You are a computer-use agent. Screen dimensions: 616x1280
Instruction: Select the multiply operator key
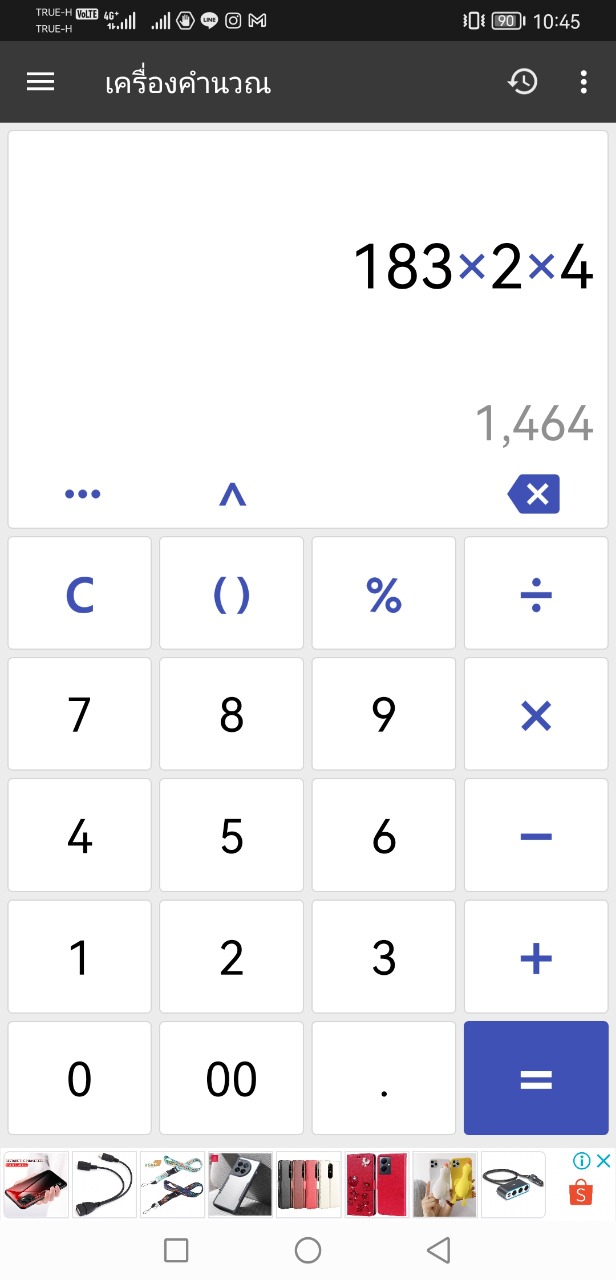click(536, 715)
